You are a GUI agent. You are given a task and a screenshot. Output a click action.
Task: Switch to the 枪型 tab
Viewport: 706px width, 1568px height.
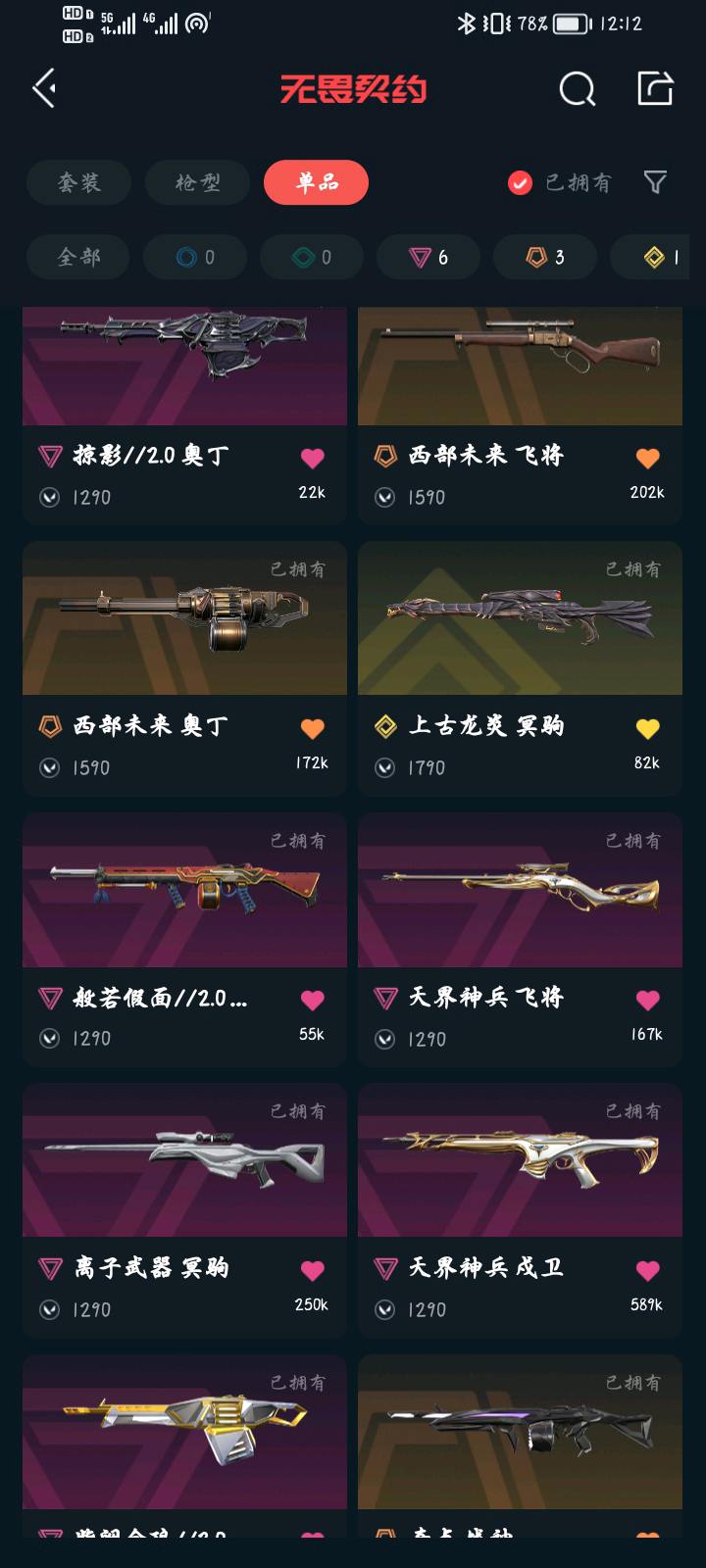point(197,182)
